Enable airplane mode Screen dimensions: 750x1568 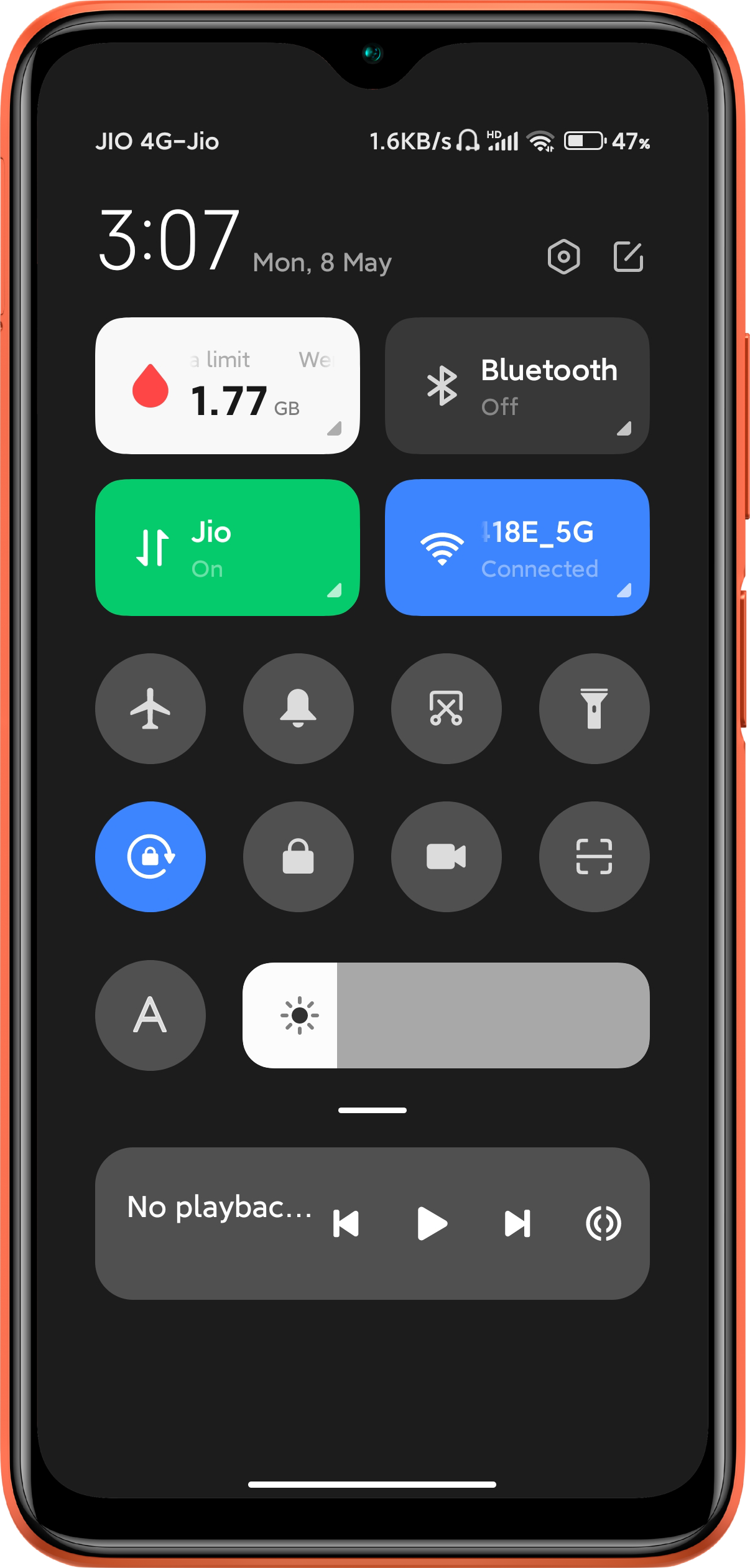coord(150,709)
